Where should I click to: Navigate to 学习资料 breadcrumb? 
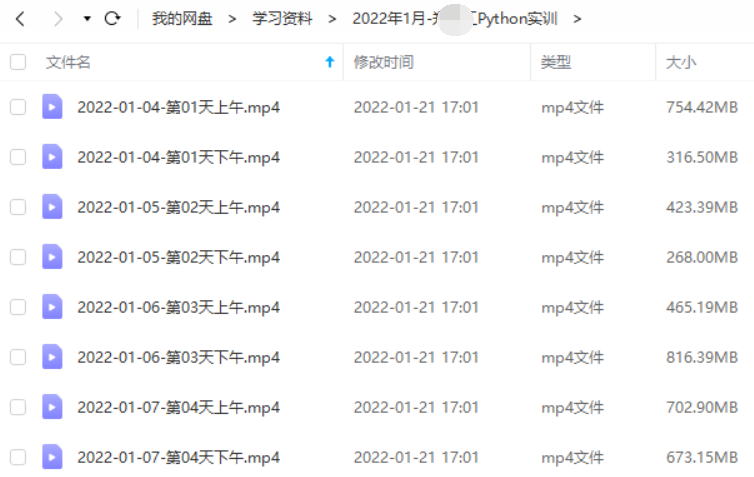coord(282,18)
